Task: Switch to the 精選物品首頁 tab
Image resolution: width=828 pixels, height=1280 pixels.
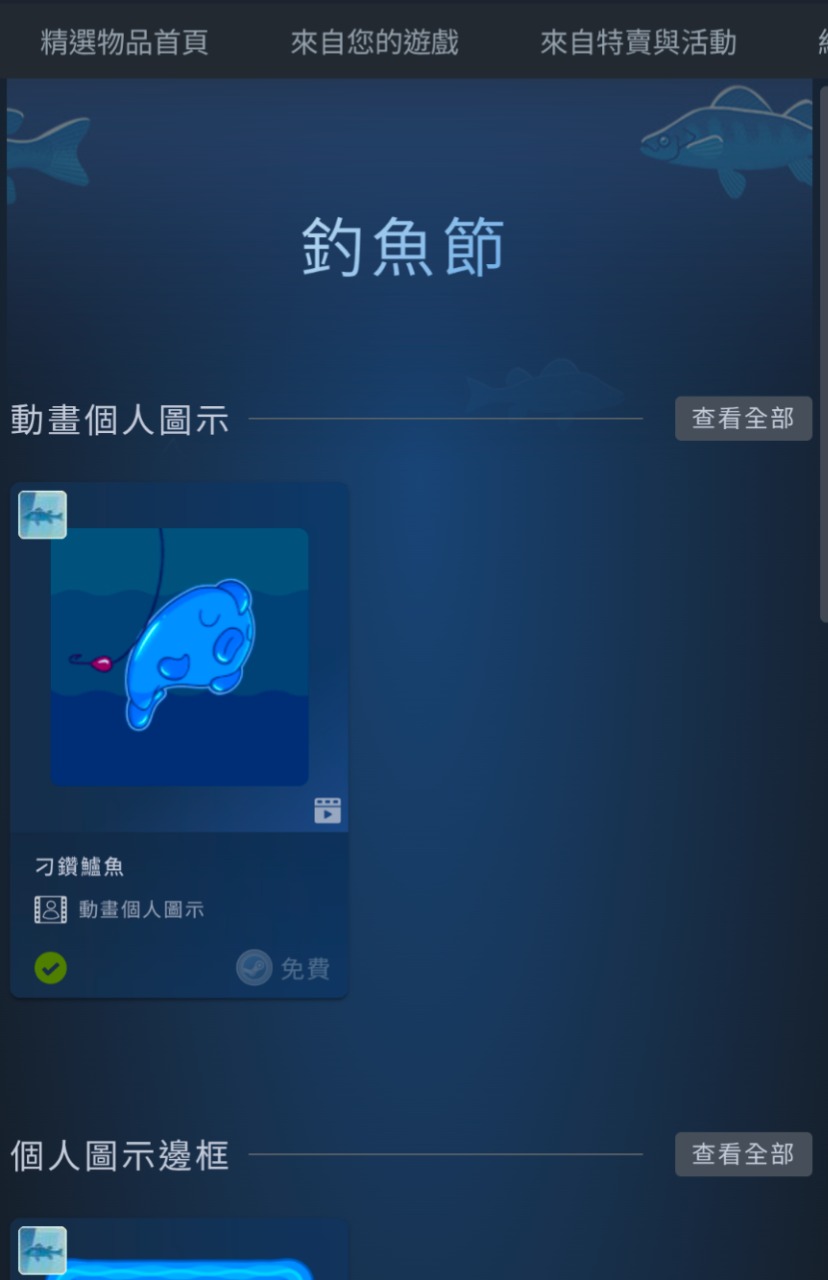Action: [x=124, y=42]
